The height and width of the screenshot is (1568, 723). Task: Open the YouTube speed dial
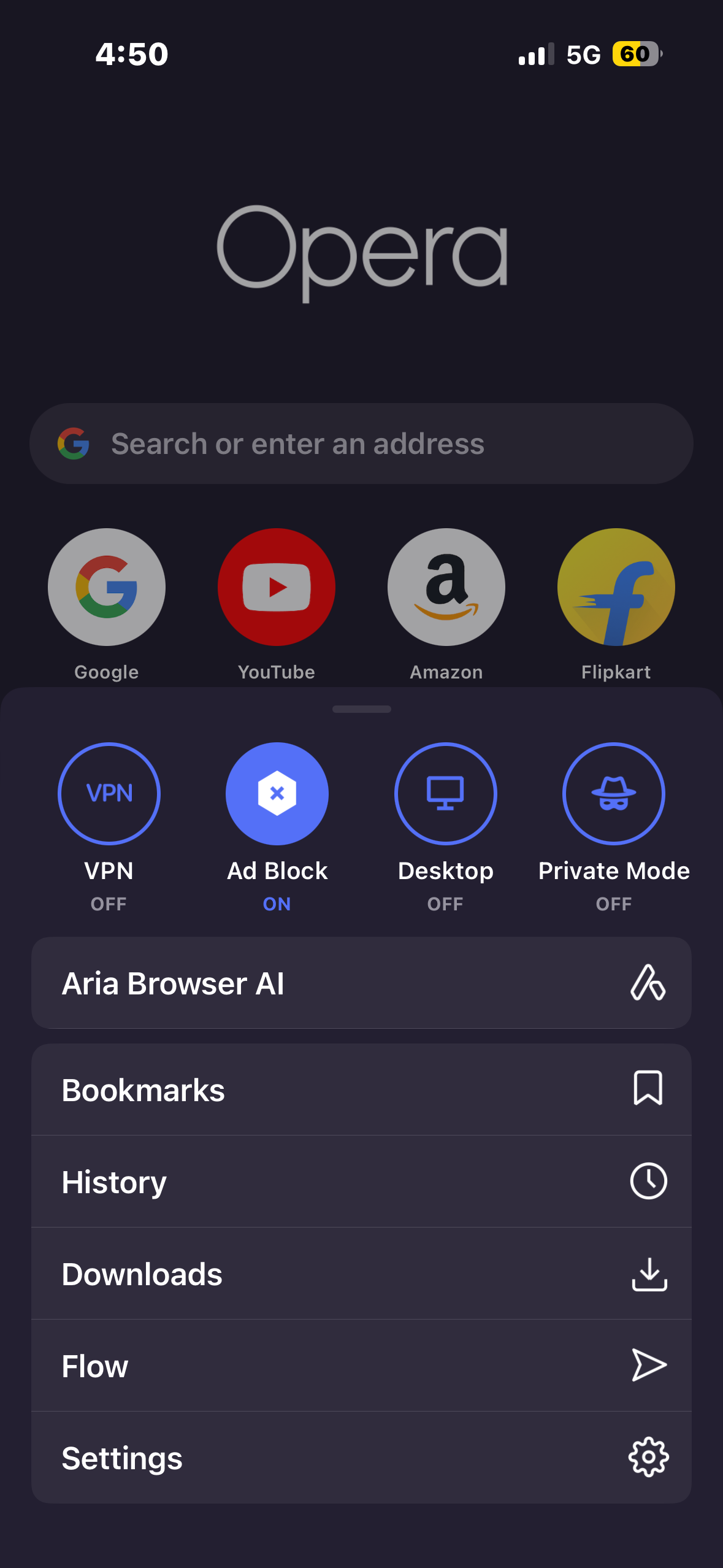point(277,587)
